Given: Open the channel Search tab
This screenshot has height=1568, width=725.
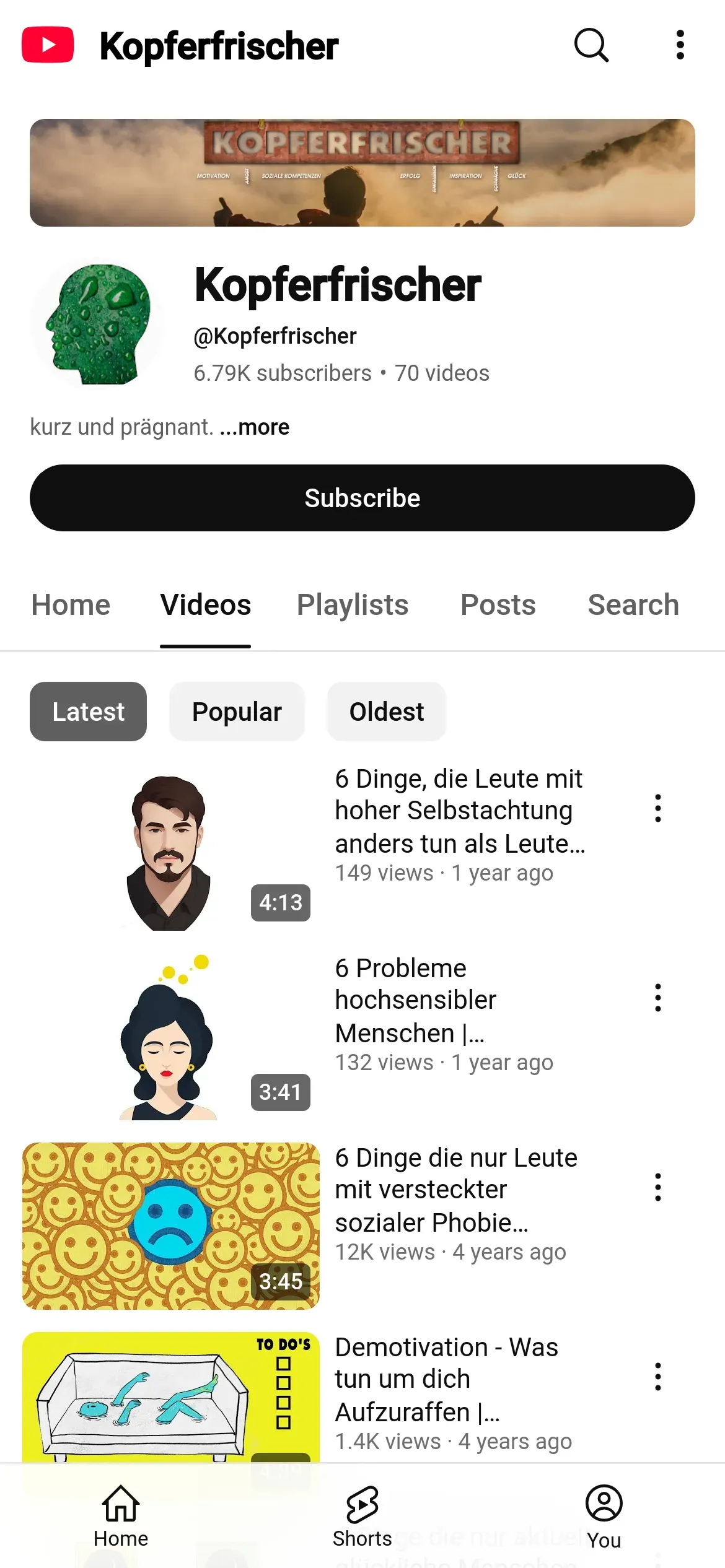Looking at the screenshot, I should point(633,605).
